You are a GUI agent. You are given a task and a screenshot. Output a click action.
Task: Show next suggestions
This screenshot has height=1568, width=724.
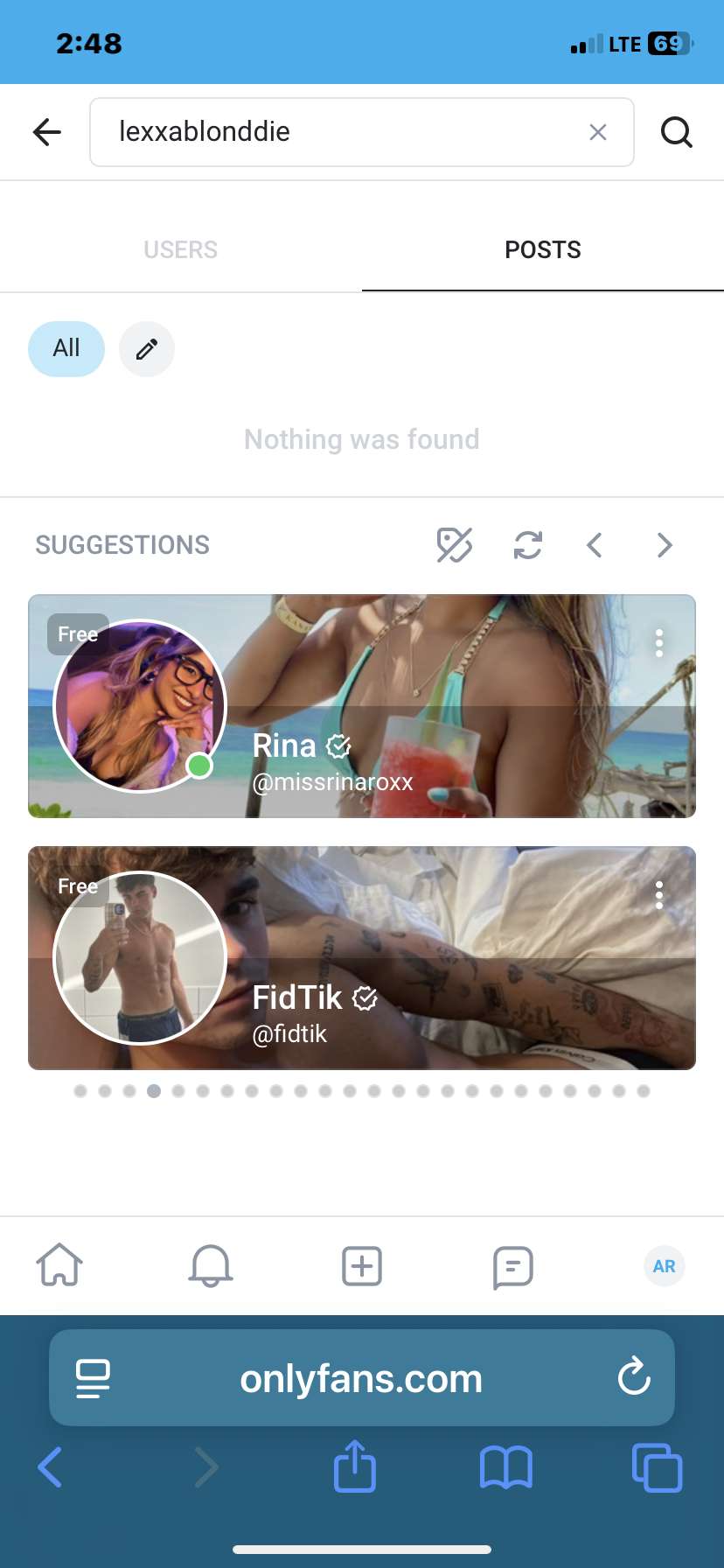(665, 545)
